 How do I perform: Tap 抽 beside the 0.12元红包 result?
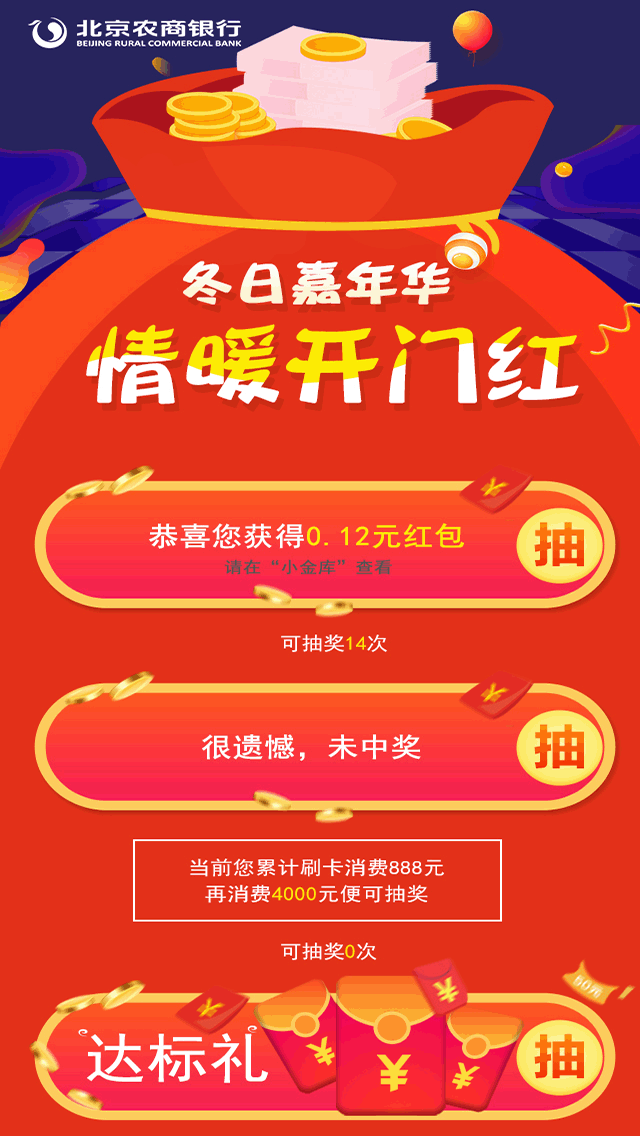559,547
